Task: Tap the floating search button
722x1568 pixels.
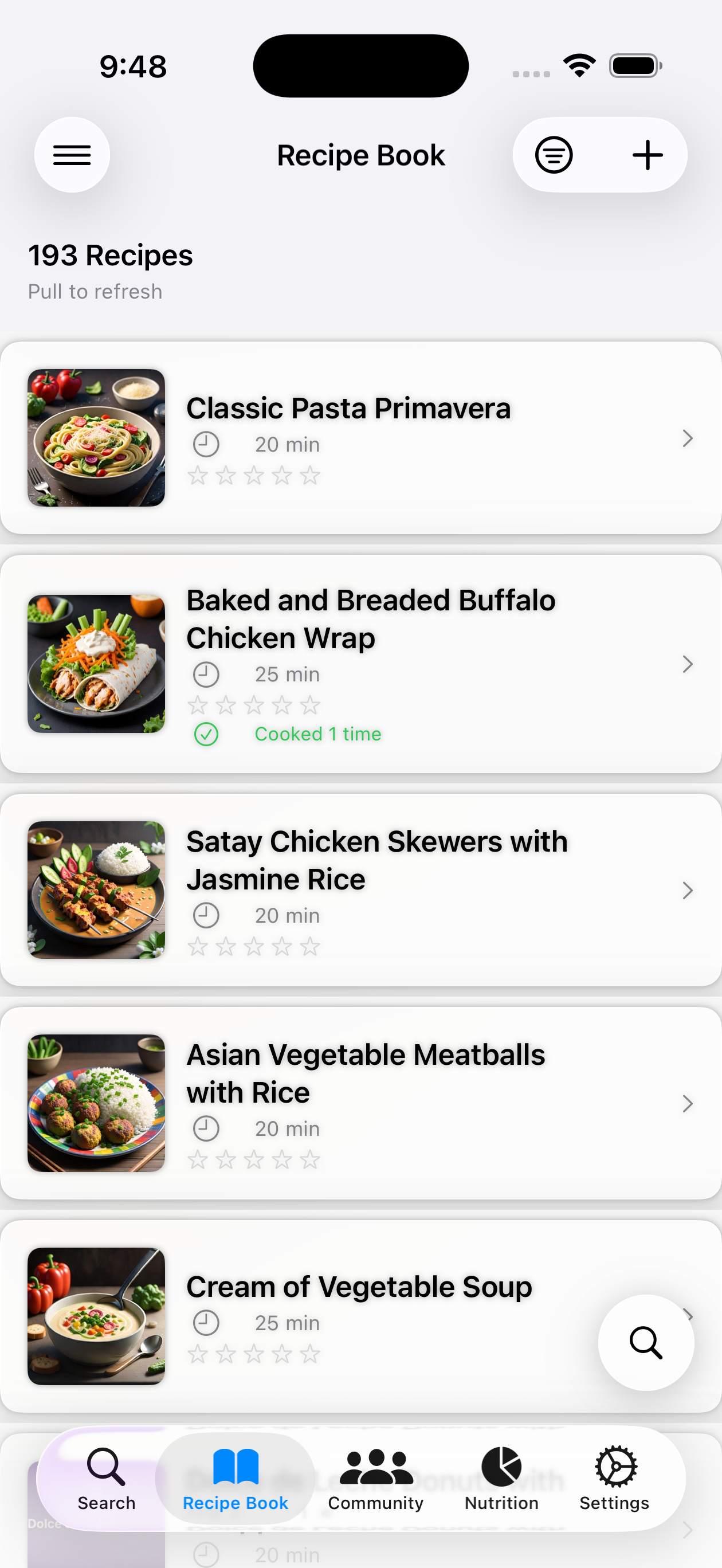Action: pos(645,1342)
